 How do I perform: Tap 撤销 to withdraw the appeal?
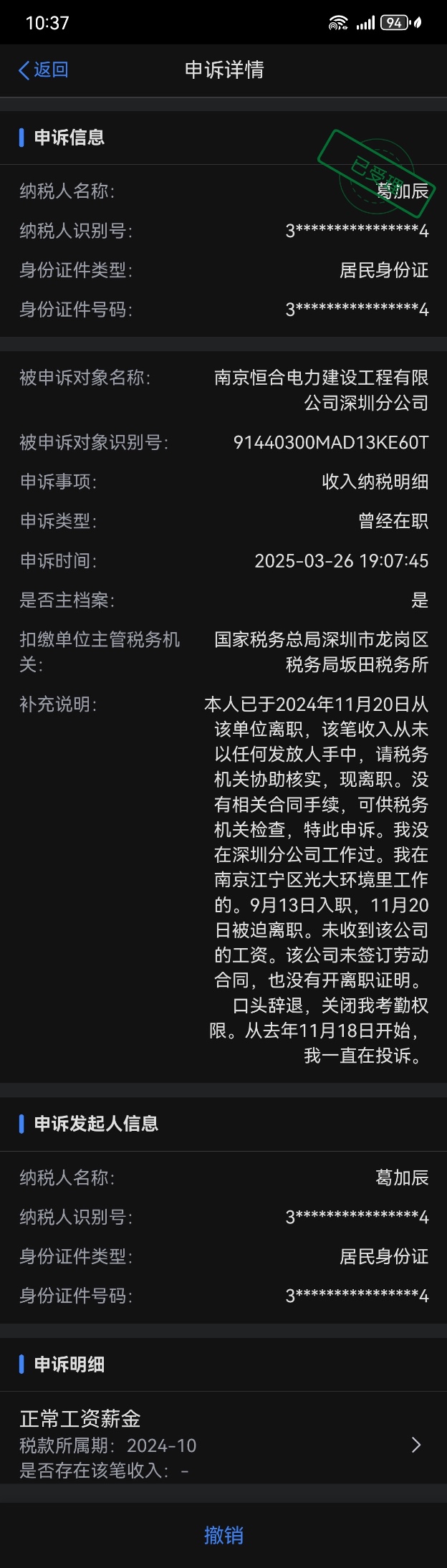click(223, 1535)
